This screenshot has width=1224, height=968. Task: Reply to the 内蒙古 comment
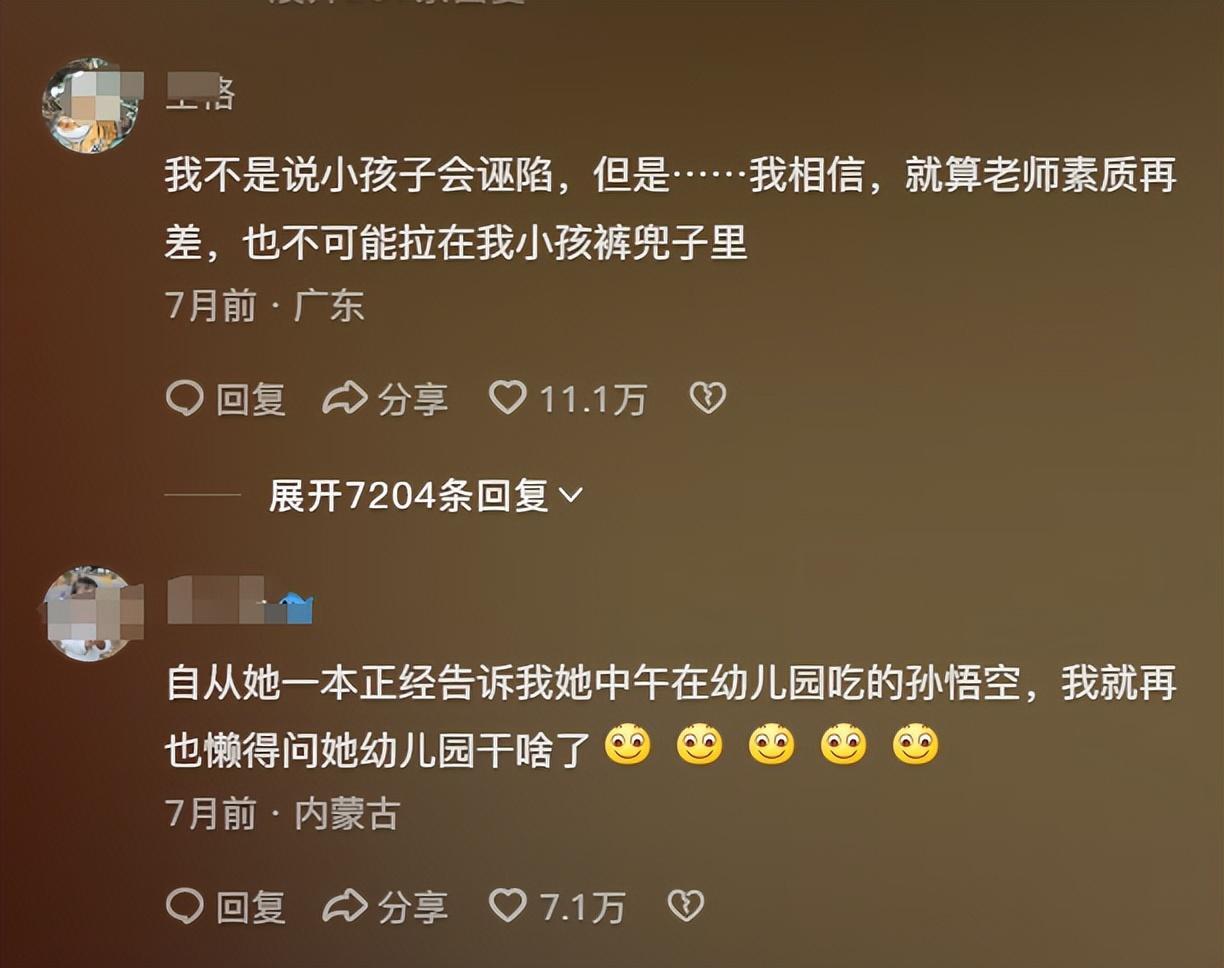click(226, 906)
